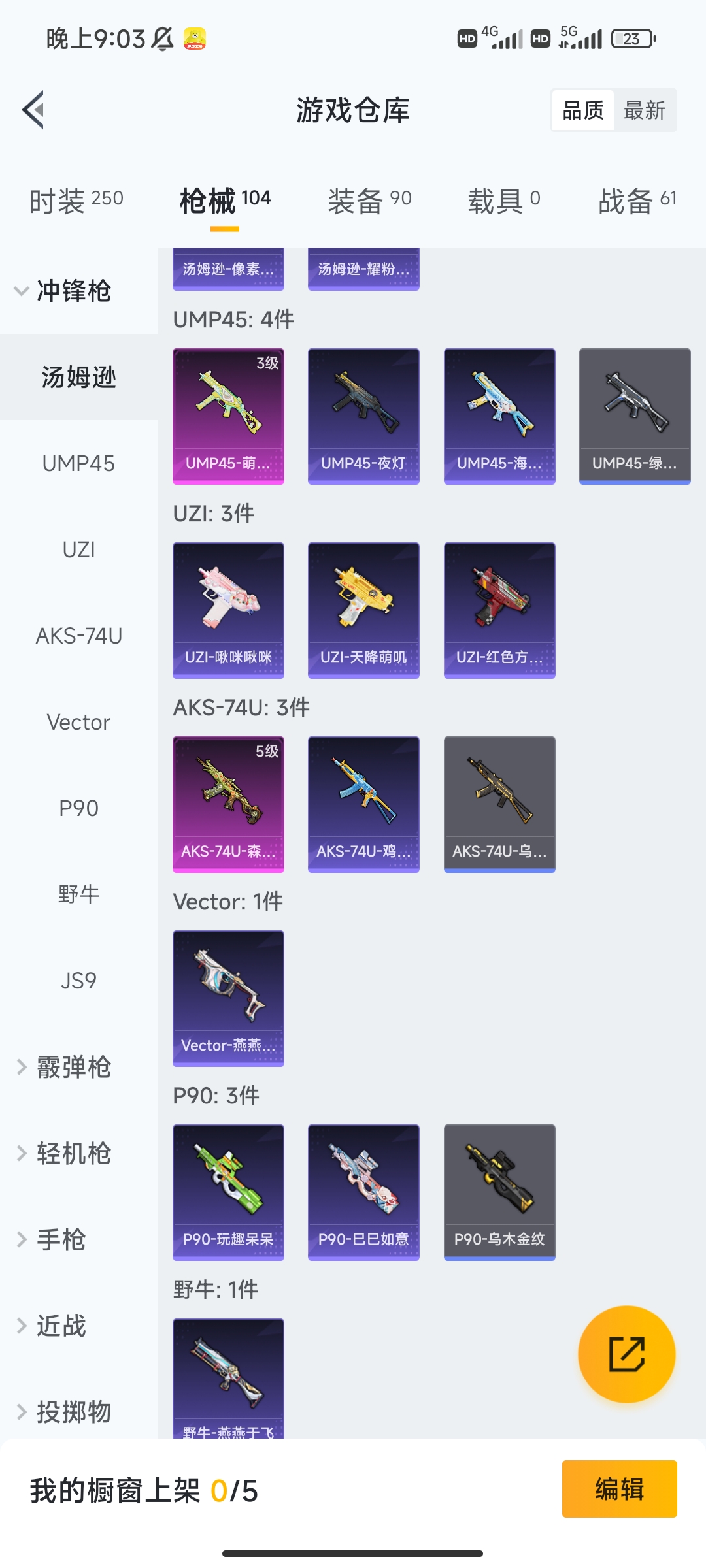The image size is (706, 1568).
Task: Sort by 最新 (newest)
Action: 644,110
